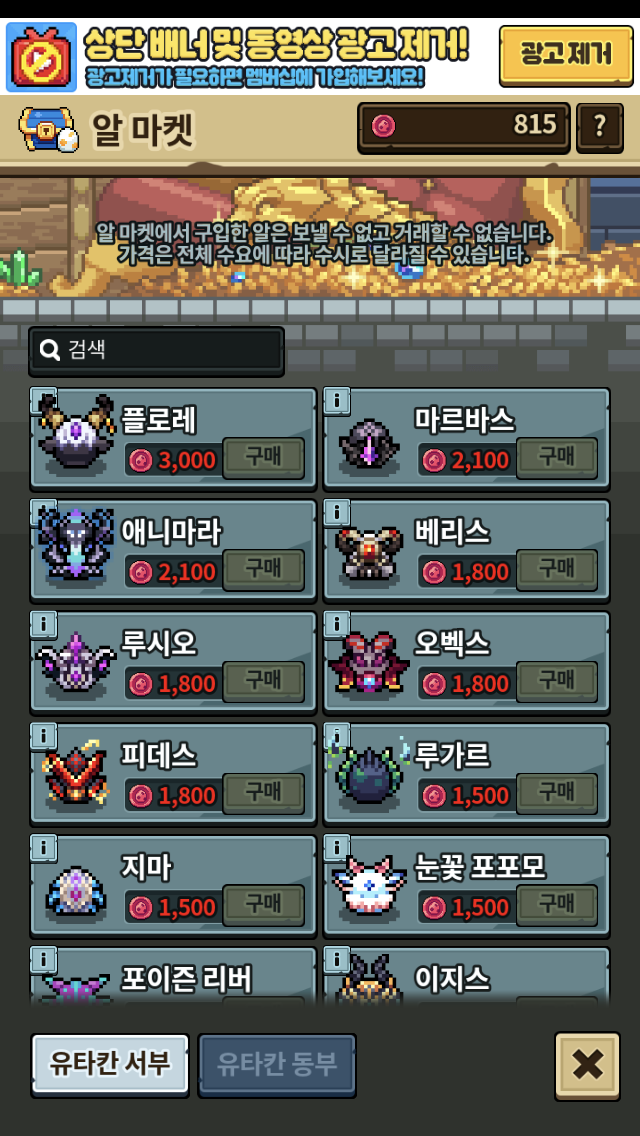Purchase the 눈꽃 포포모 egg
Screen dimensions: 640x1136
coord(556,907)
